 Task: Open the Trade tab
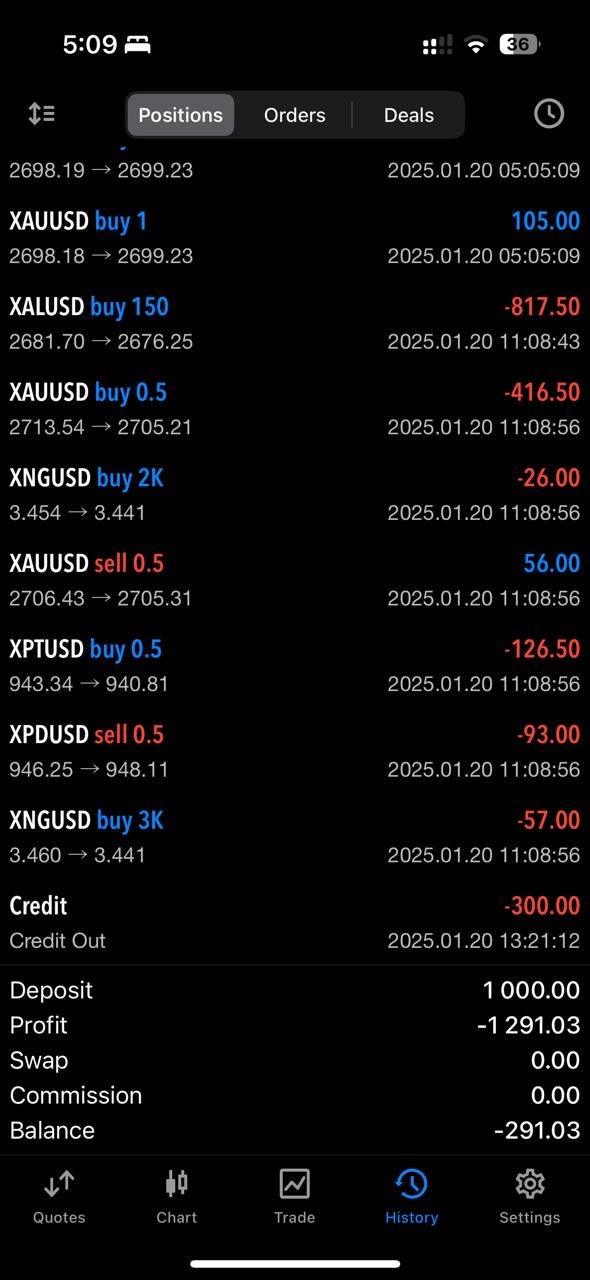(x=294, y=1197)
